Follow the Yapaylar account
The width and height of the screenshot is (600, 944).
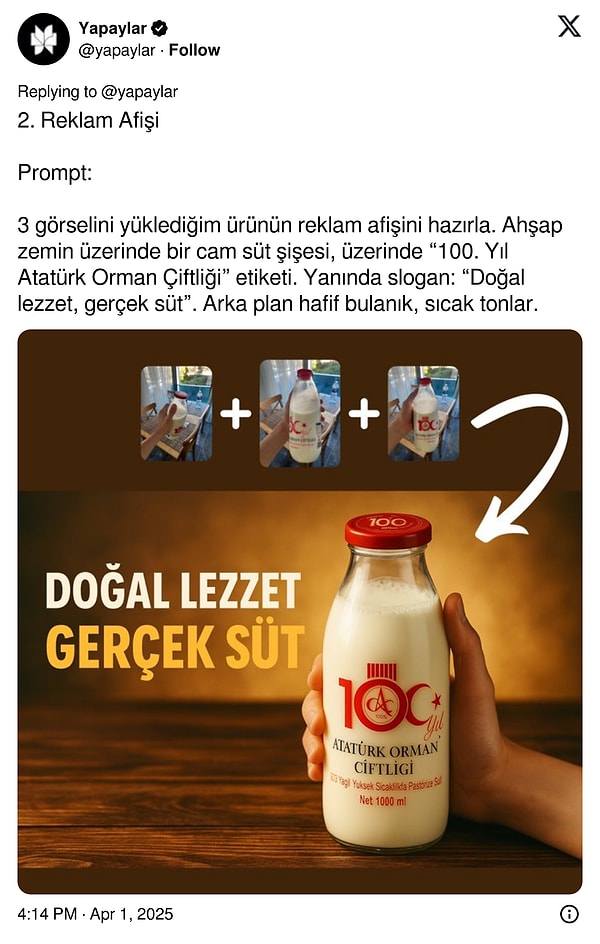(194, 50)
